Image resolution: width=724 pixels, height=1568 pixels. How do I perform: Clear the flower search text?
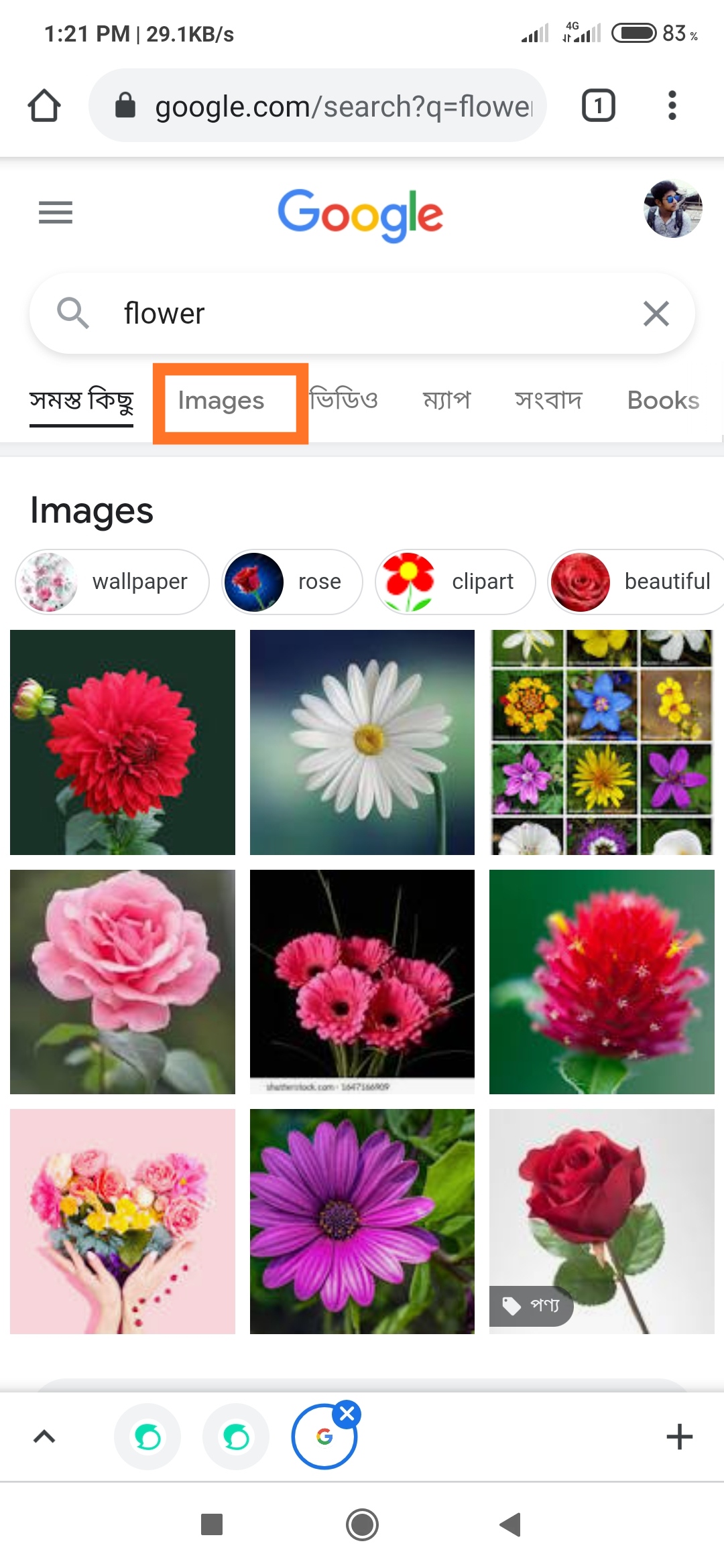pyautogui.click(x=656, y=314)
